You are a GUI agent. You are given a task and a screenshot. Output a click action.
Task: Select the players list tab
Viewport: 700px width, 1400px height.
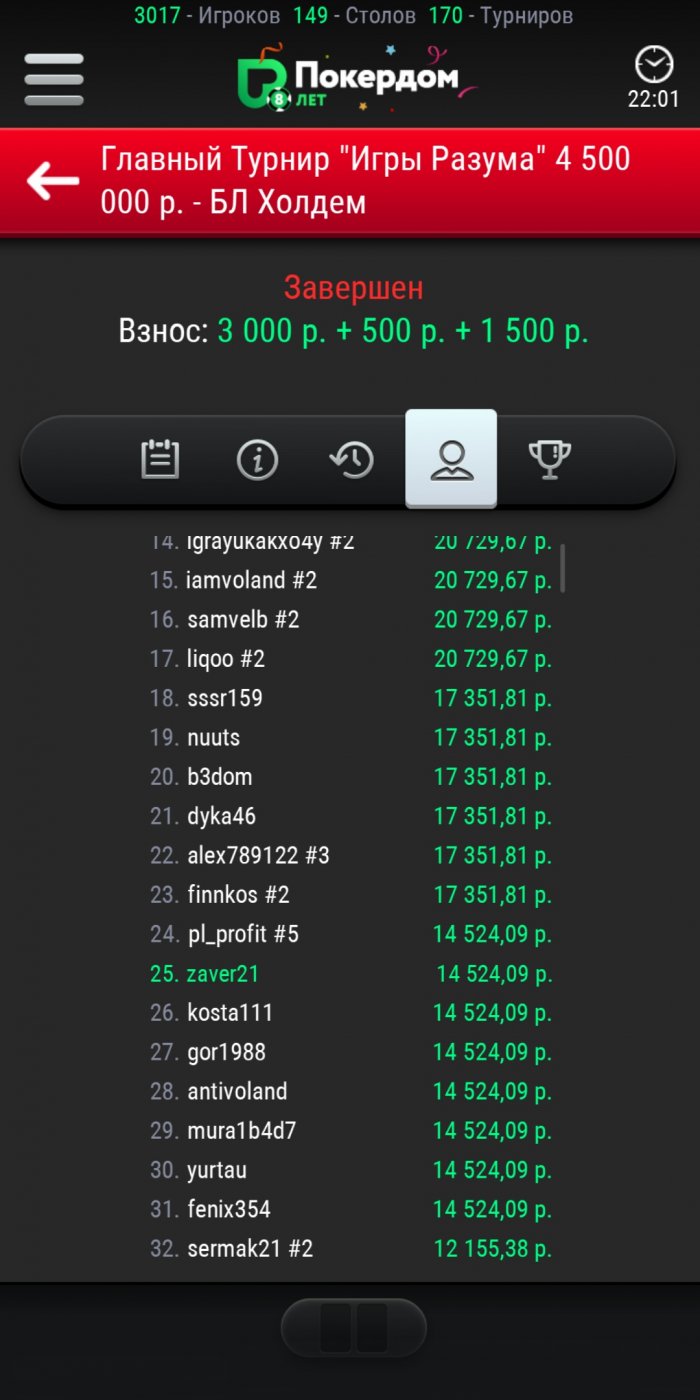451,459
